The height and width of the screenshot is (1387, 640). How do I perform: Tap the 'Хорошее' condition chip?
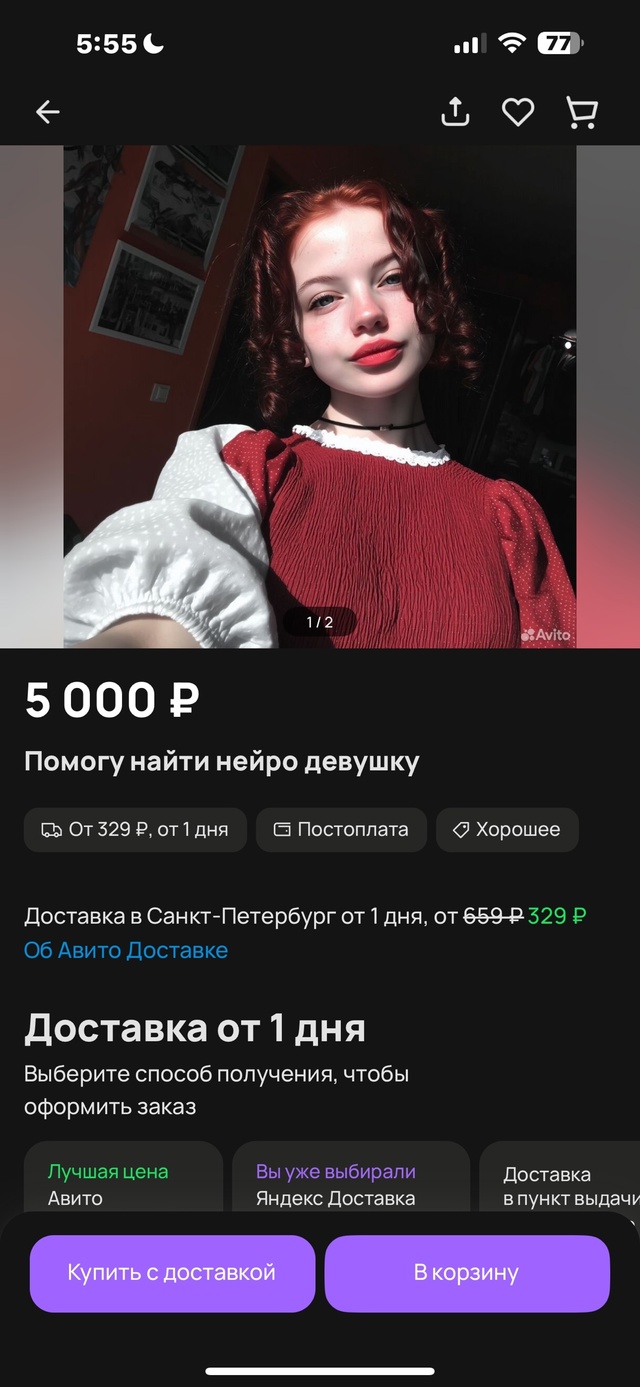[x=507, y=829]
